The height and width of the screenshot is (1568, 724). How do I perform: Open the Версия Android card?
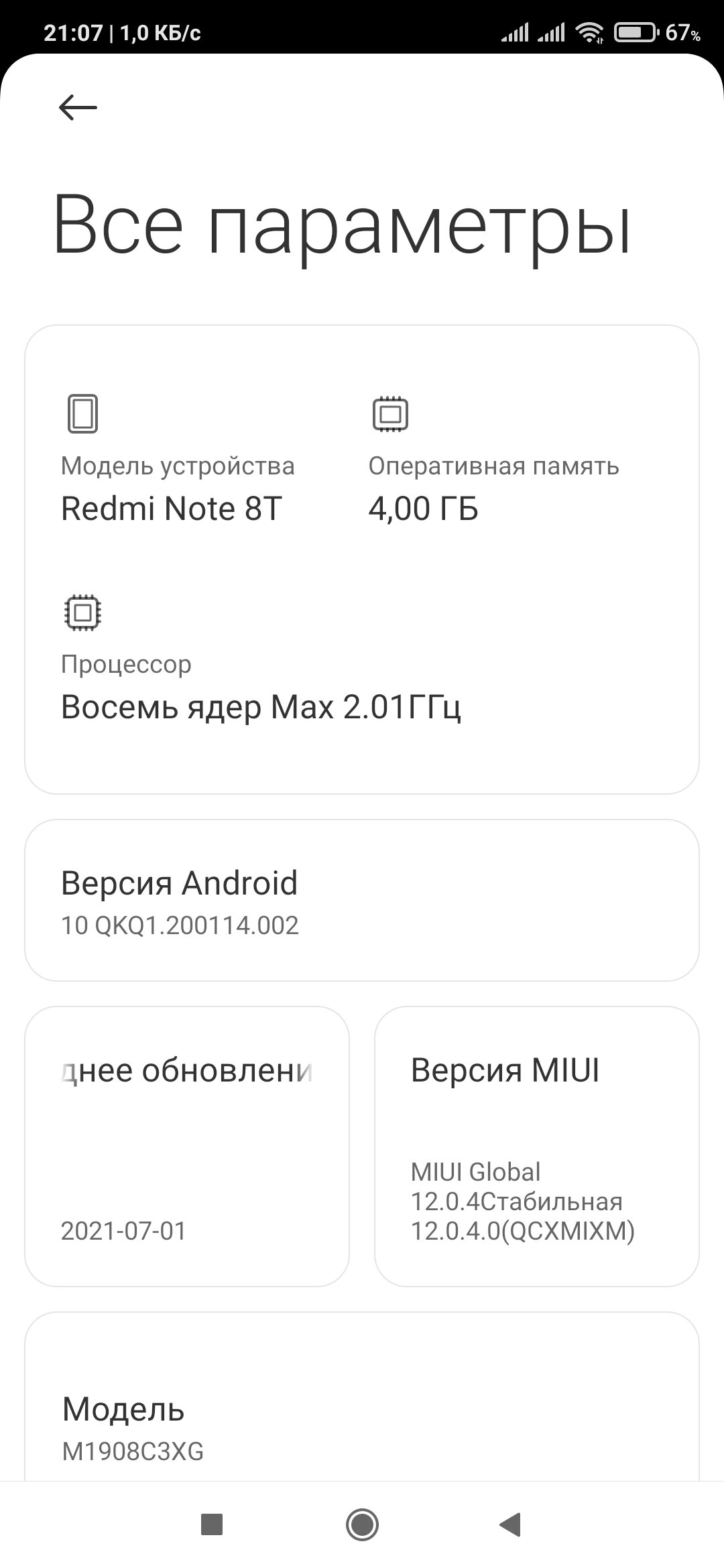pos(362,900)
